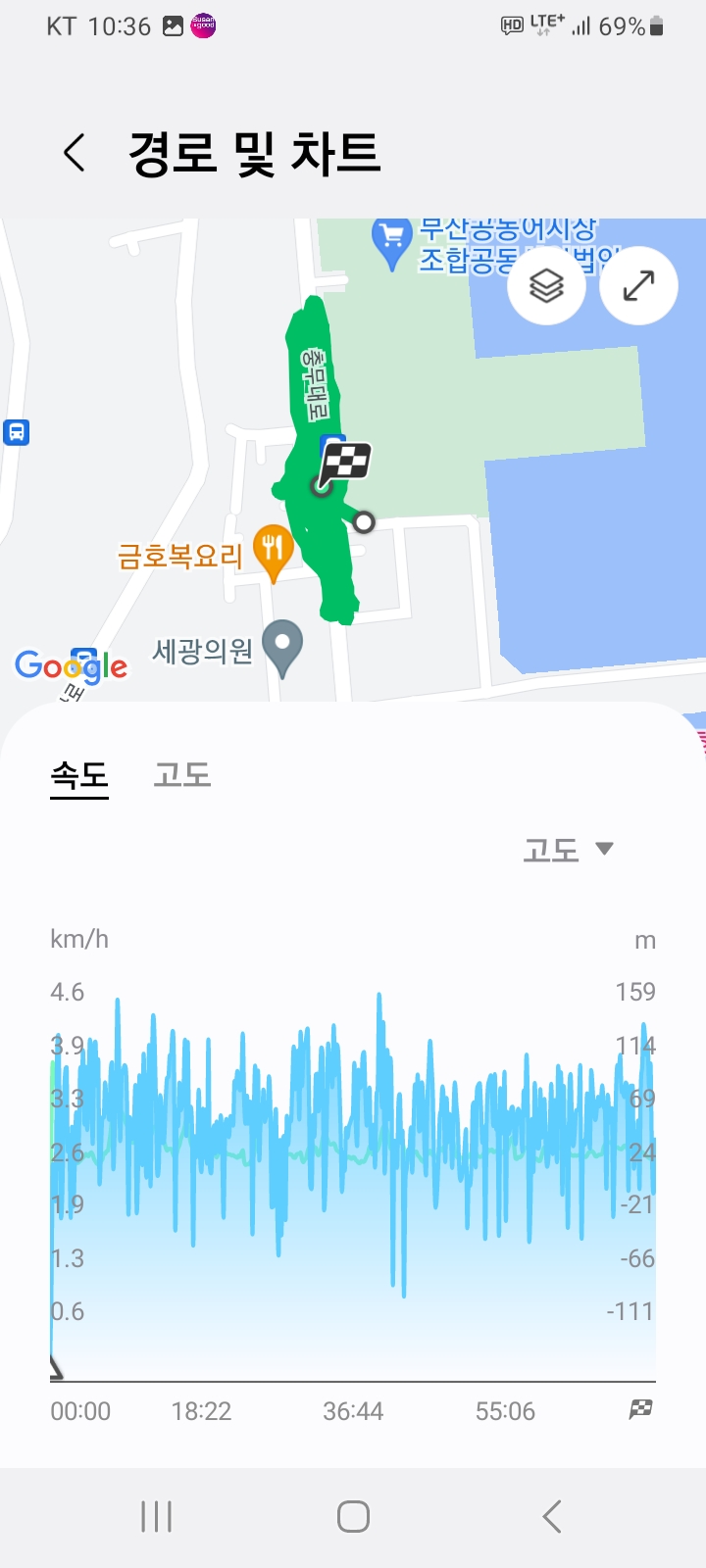Viewport: 706px width, 1568px height.
Task: Tap the 금호복요리 restaurant pin on map
Action: point(274,553)
